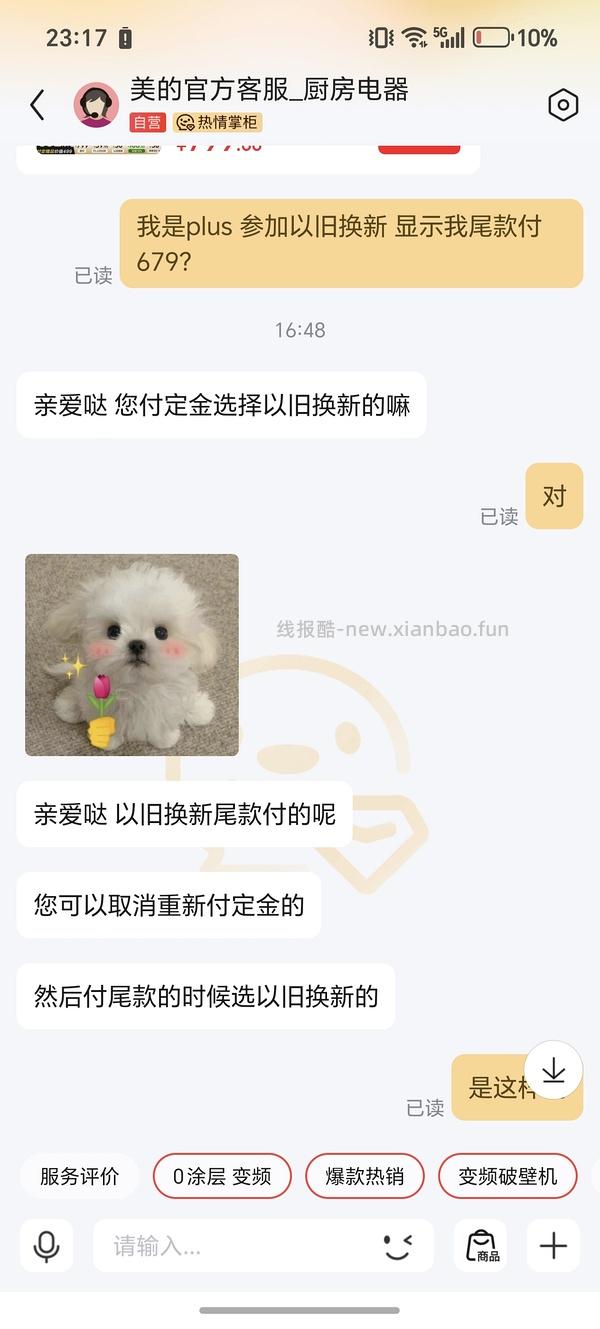Switch to voice input microphone
Screen dimensions: 600x1329
pyautogui.click(x=46, y=1246)
